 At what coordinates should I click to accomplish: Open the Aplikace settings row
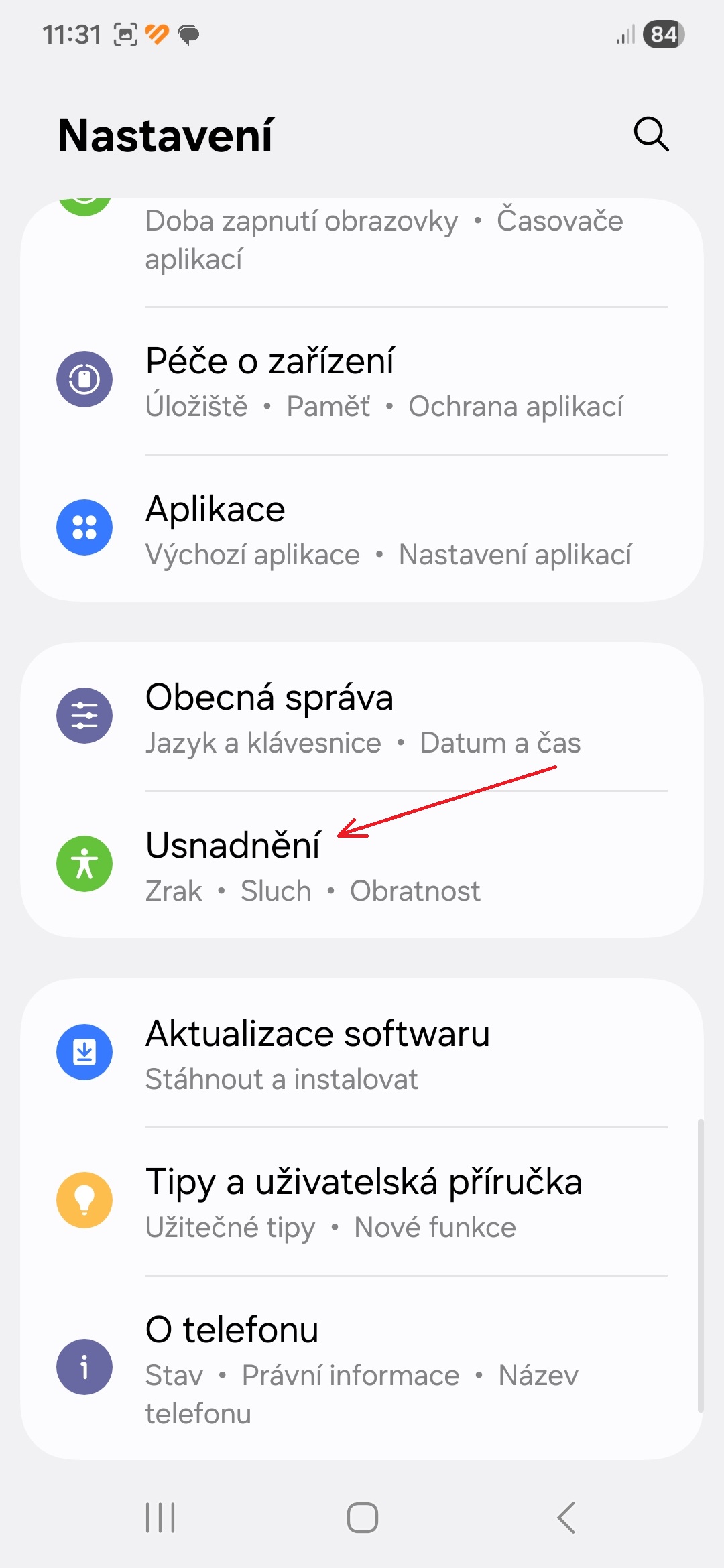click(362, 529)
